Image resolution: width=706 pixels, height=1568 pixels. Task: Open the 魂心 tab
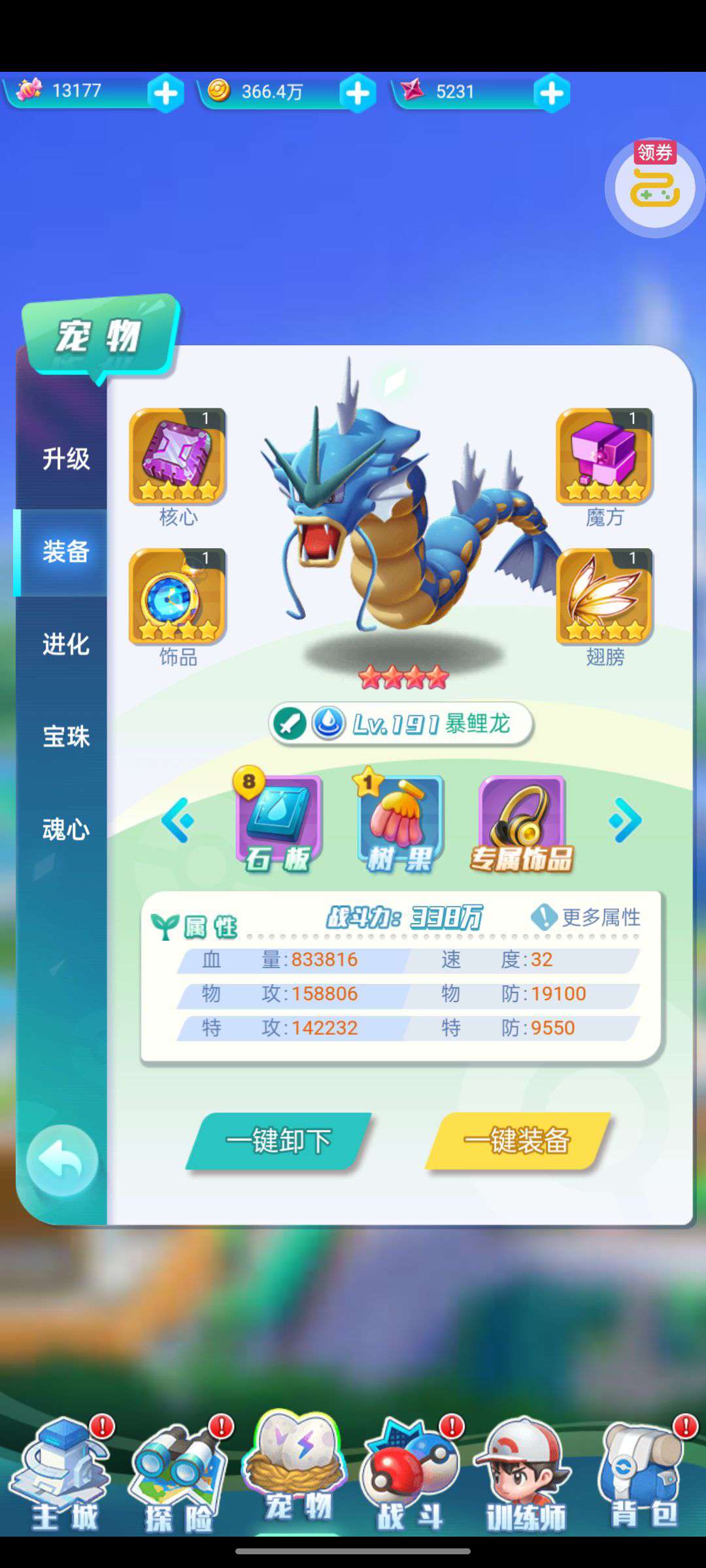65,830
